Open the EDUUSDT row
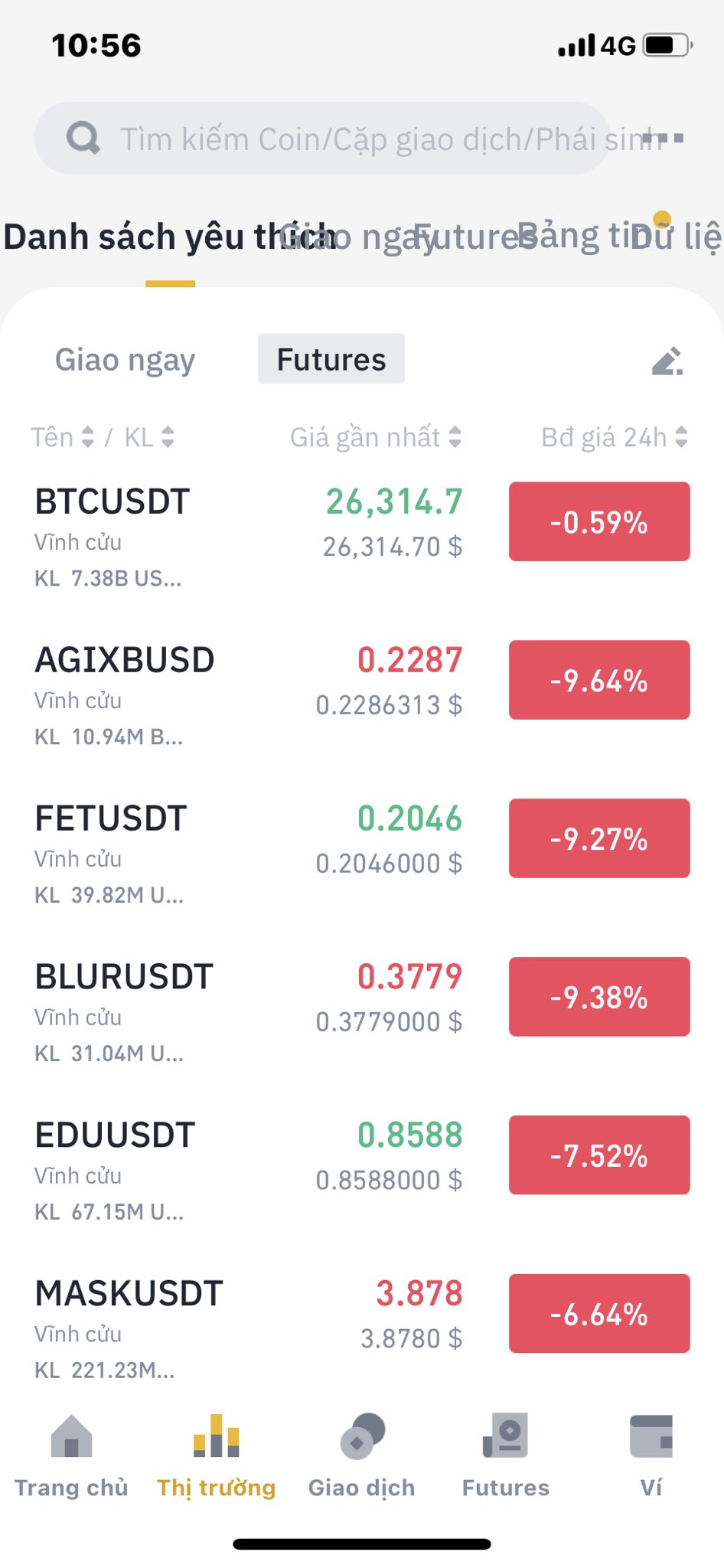The height and width of the screenshot is (1568, 724). tap(362, 1170)
